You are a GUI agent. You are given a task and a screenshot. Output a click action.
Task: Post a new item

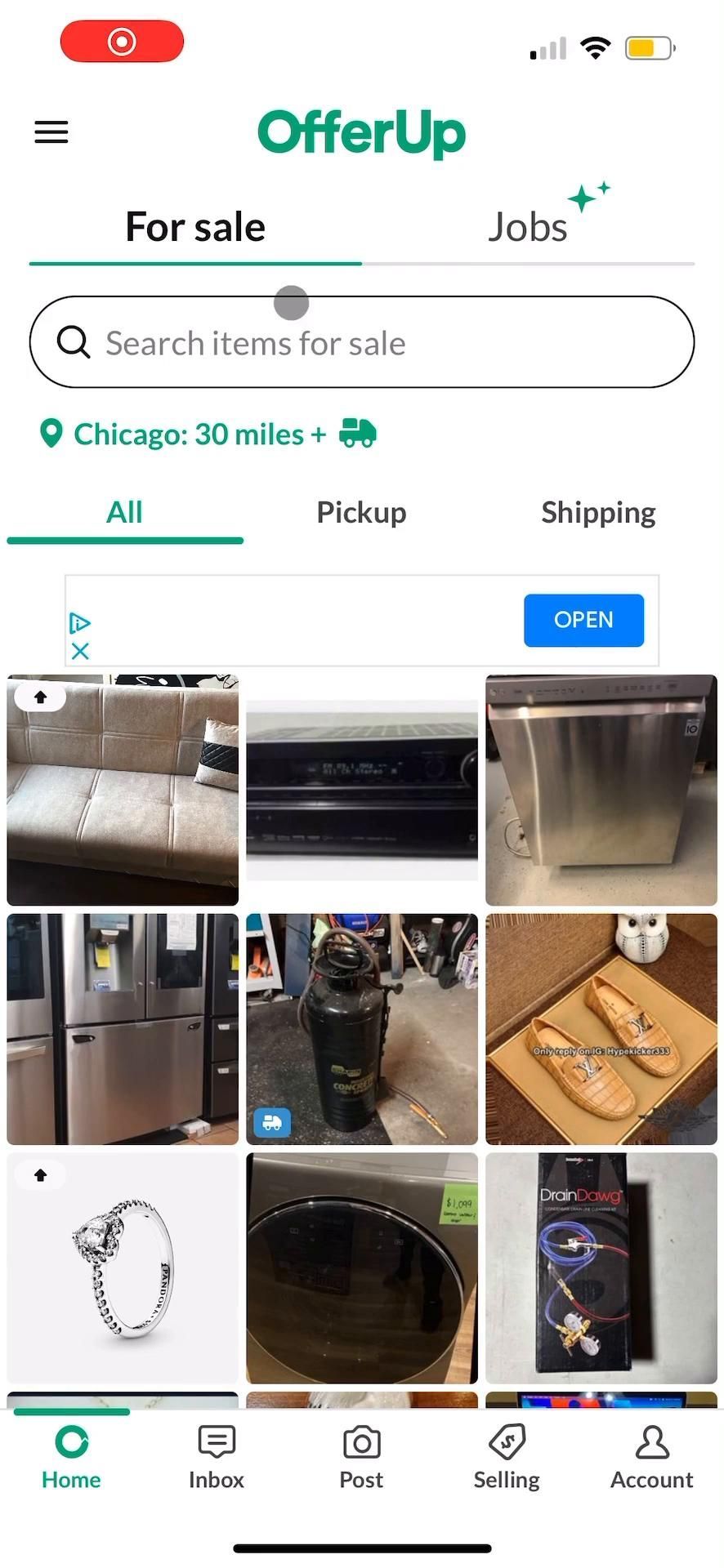[361, 1459]
